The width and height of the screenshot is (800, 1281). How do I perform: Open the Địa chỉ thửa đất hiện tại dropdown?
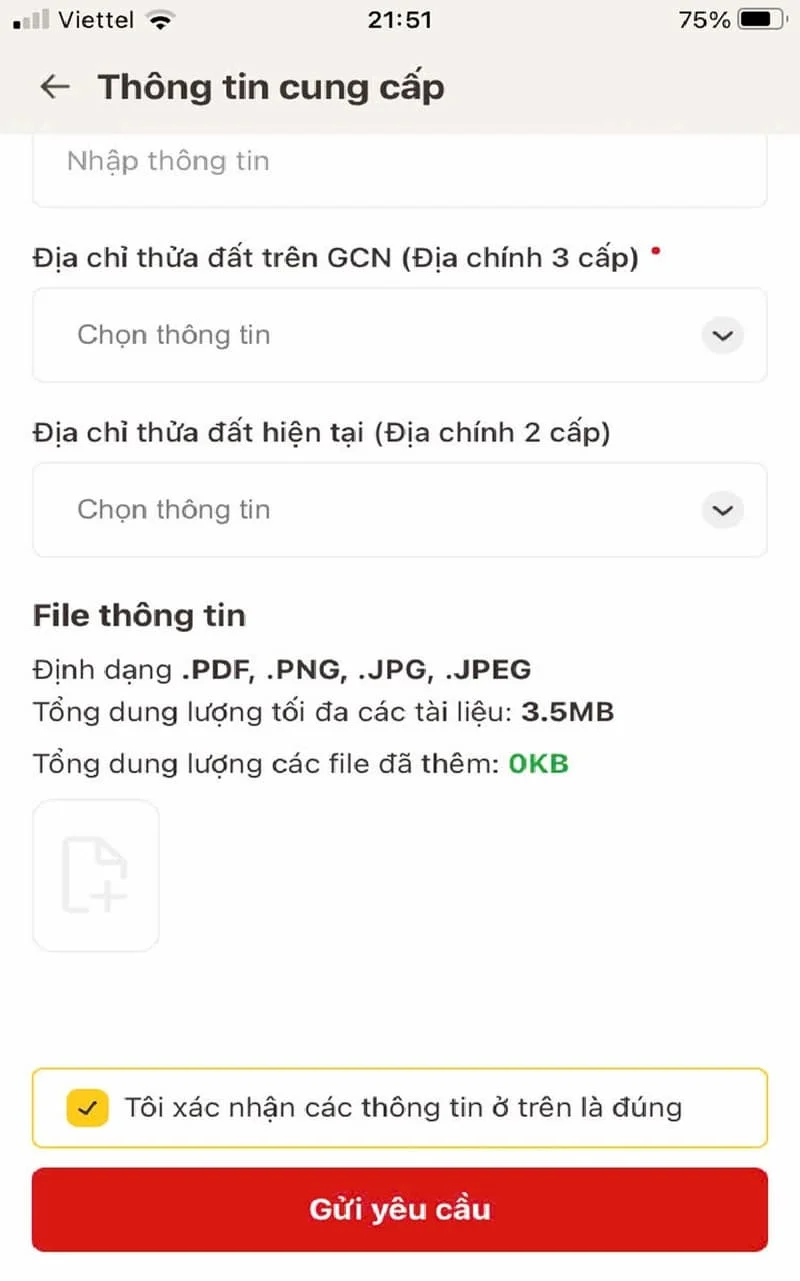(400, 510)
